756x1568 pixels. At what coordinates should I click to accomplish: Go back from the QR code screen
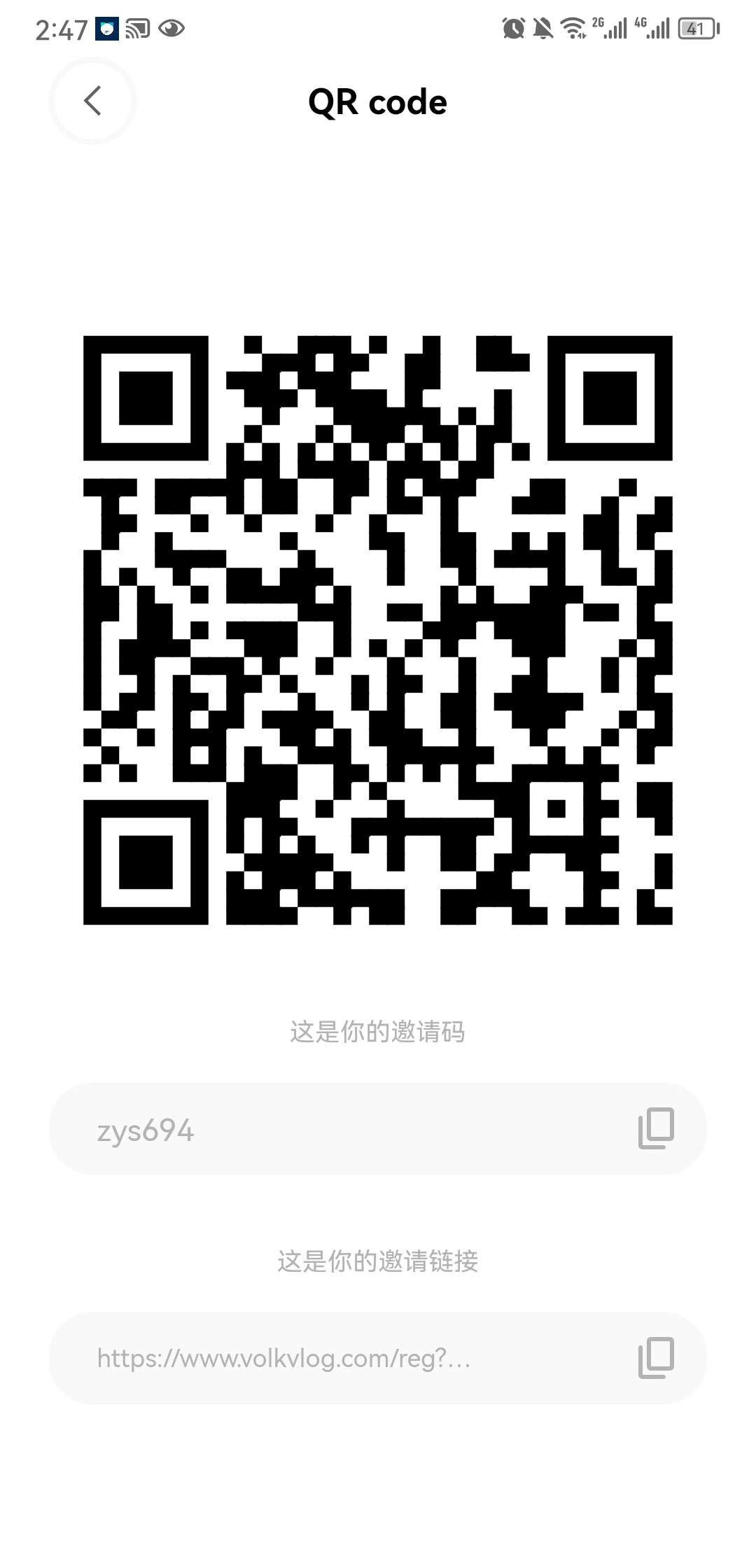92,101
